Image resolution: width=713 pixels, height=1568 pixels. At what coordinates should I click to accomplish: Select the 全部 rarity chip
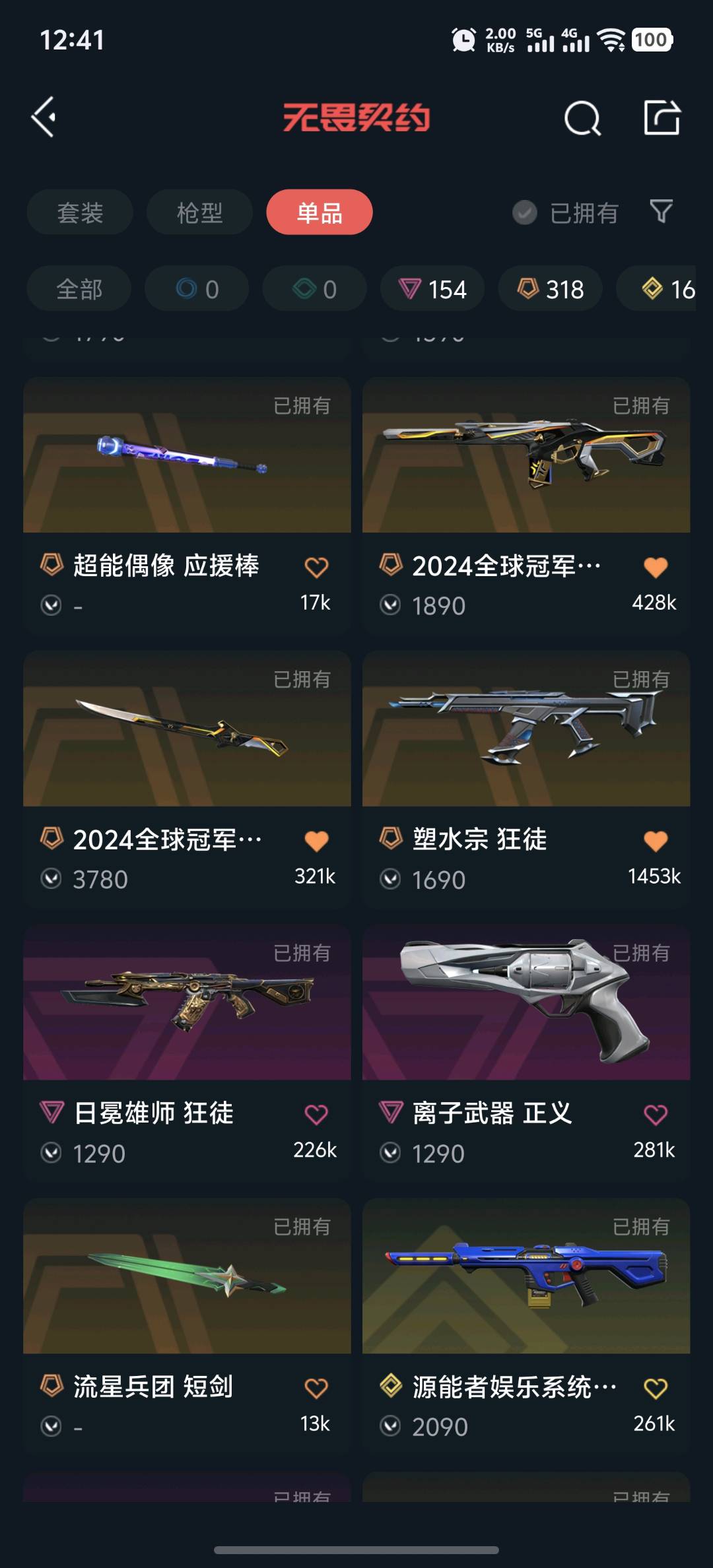point(79,289)
